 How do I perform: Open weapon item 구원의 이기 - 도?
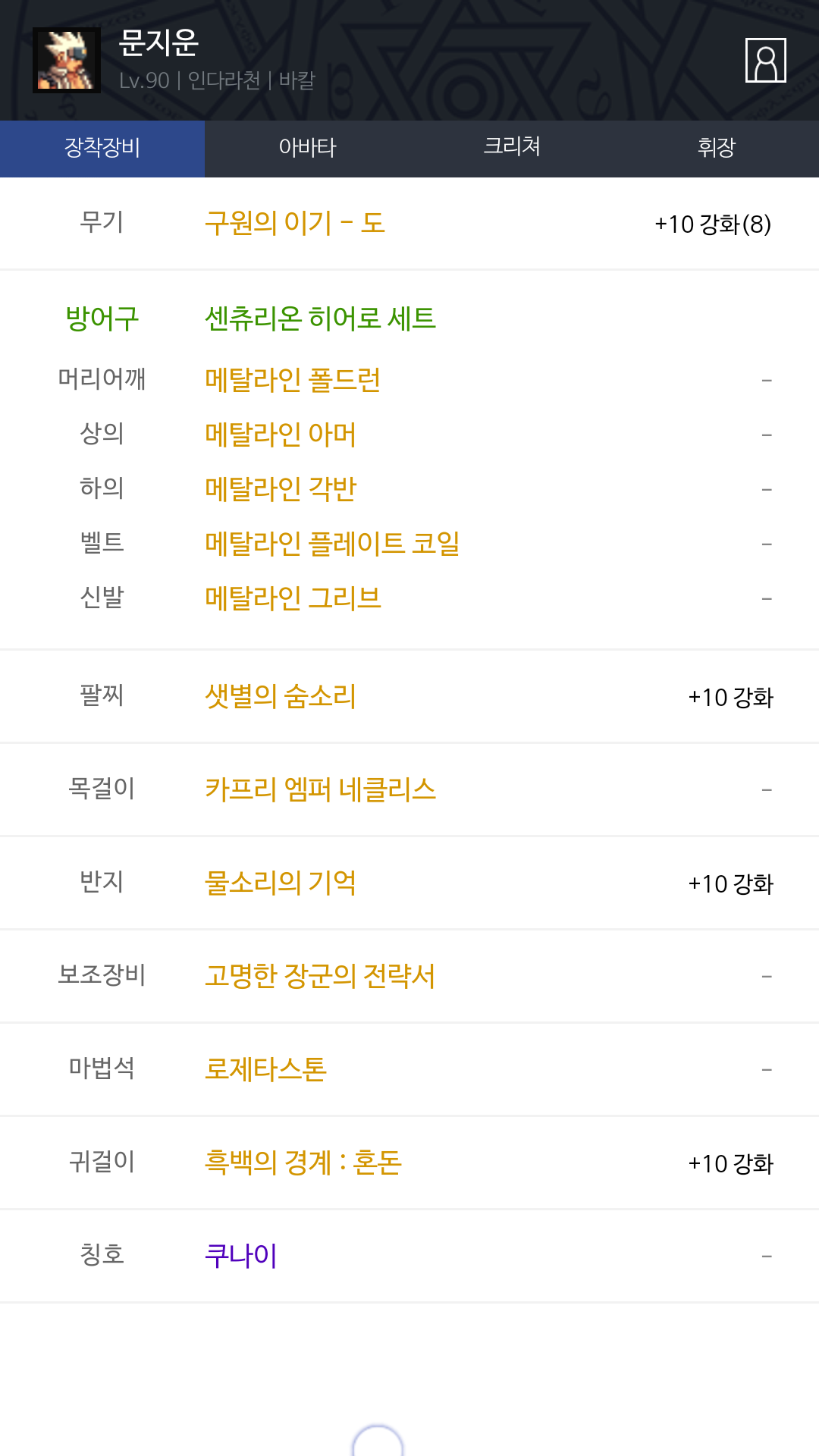tap(295, 223)
